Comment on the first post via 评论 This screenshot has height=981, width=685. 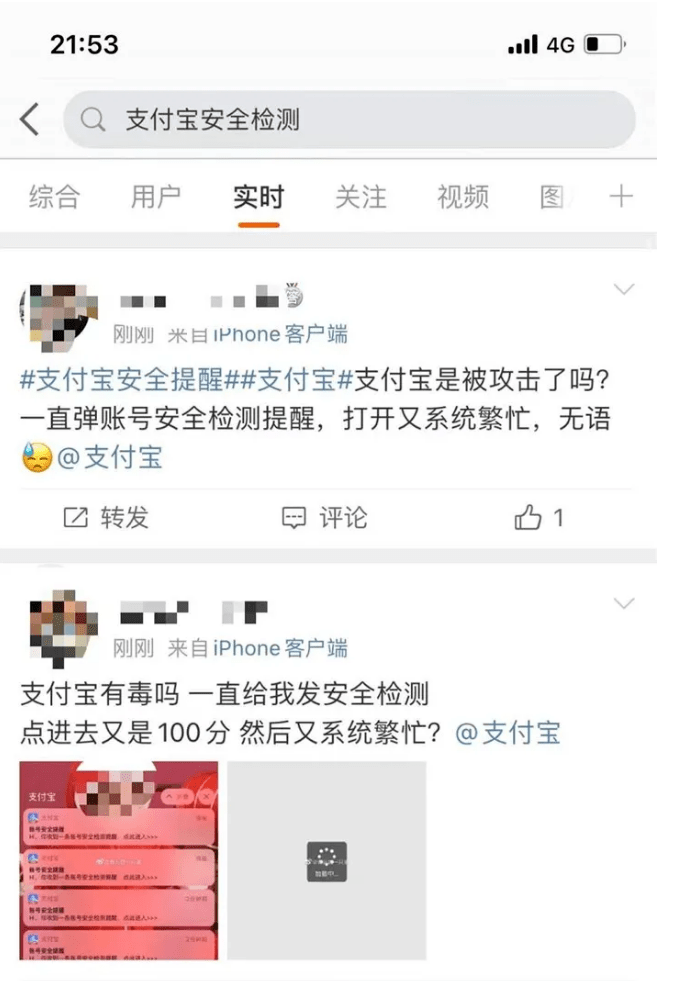pos(325,517)
